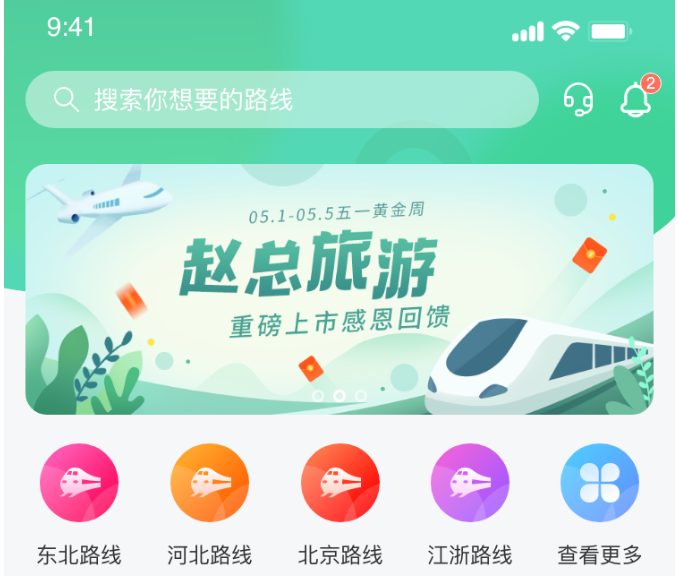678x576 pixels.
Task: Tap the route search box
Action: [x=282, y=100]
